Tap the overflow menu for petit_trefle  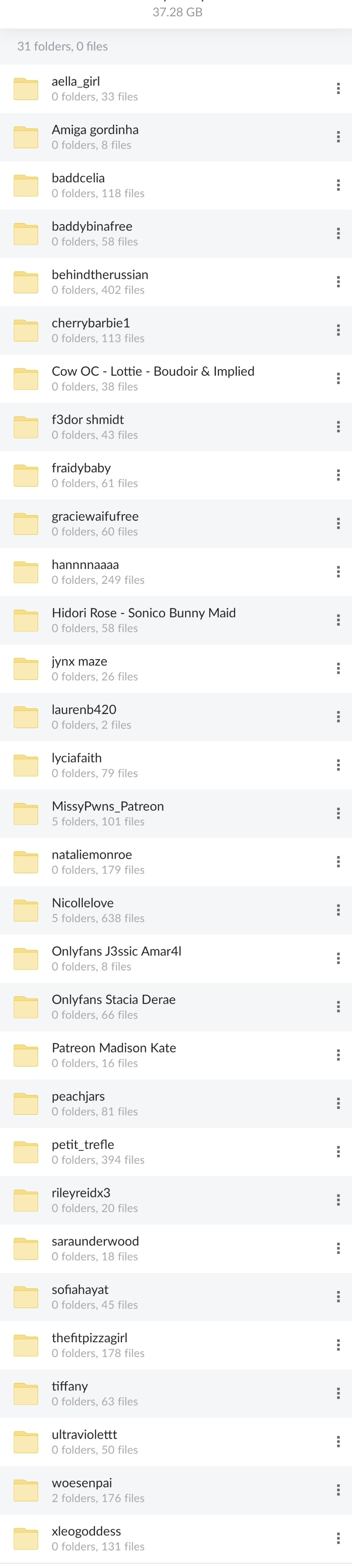[x=338, y=1152]
